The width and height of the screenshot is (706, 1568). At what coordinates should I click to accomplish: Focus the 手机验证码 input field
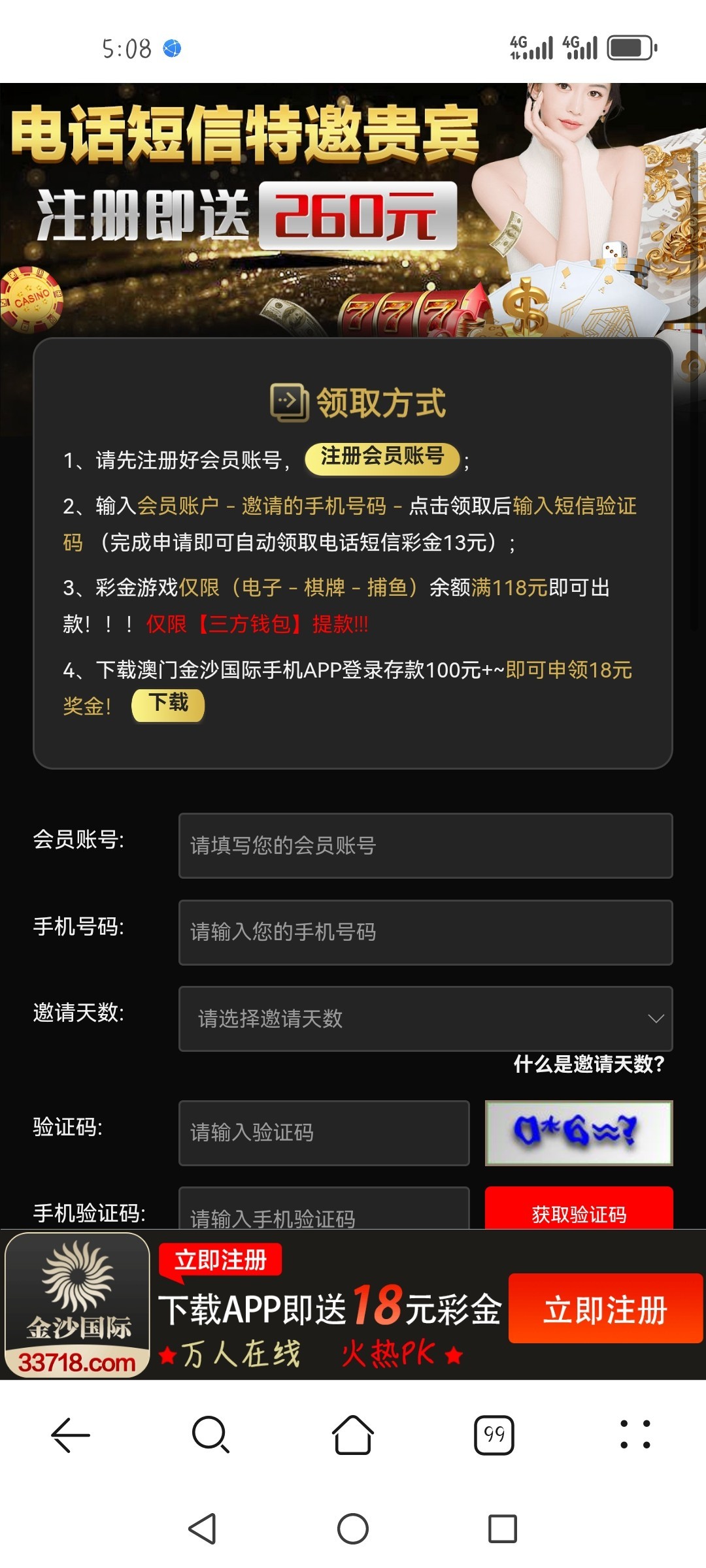pyautogui.click(x=324, y=1212)
